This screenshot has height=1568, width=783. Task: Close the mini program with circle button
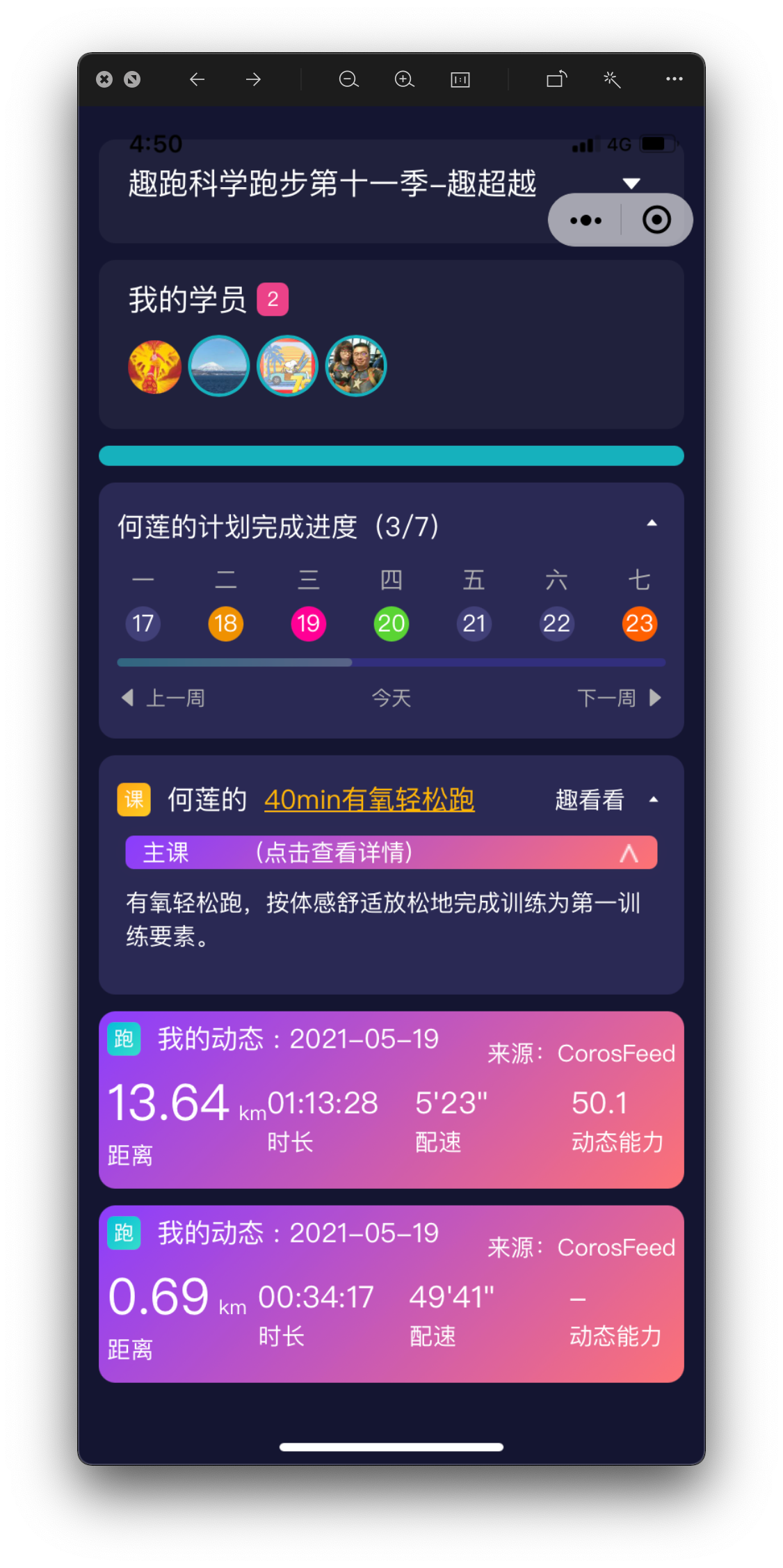coord(656,221)
